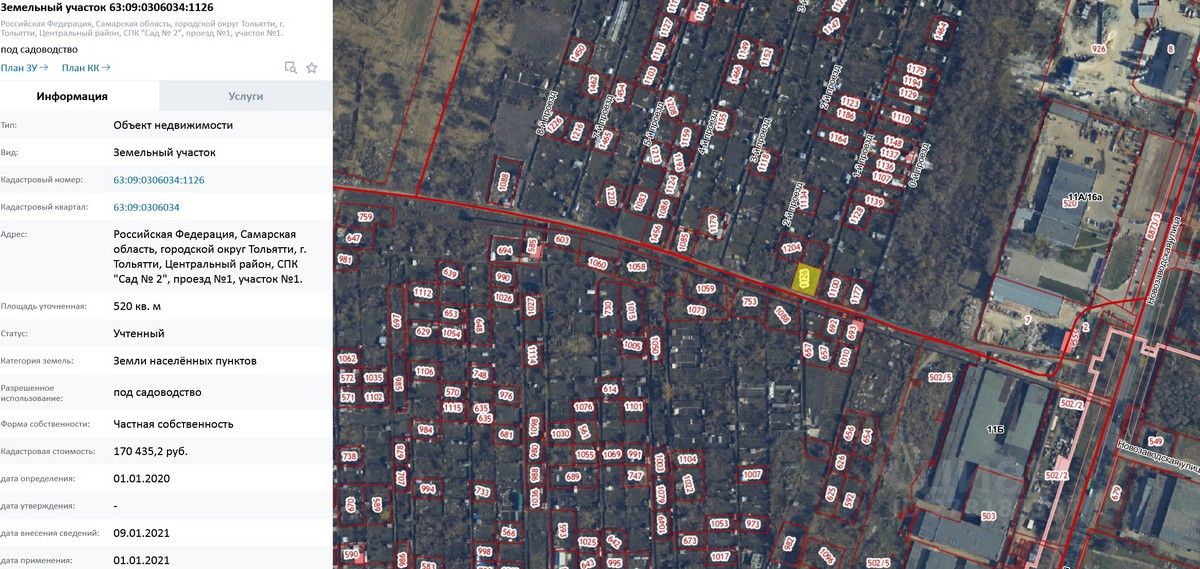
Task: Switch to the Информация tab
Action: point(72,96)
